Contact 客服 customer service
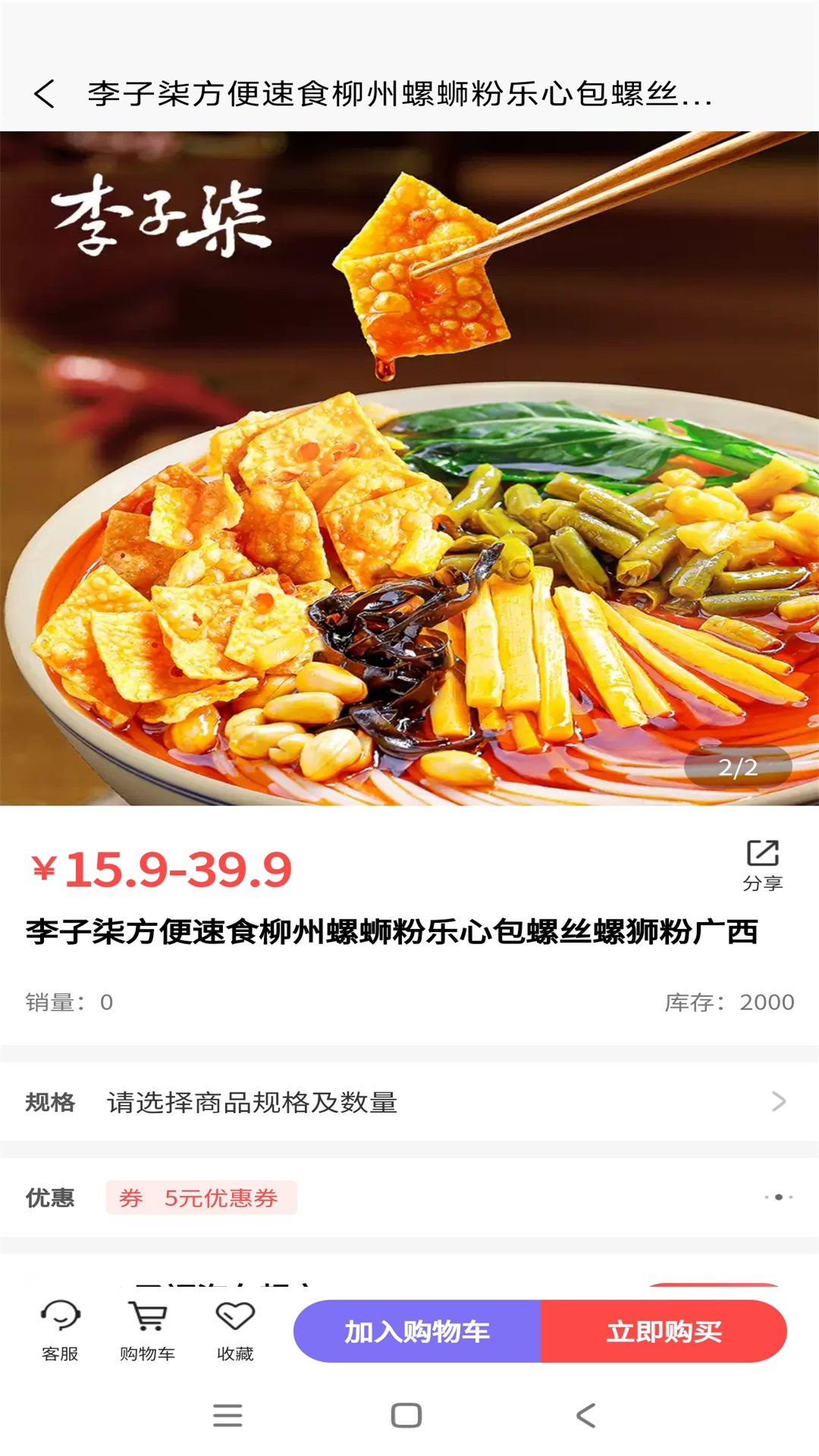This screenshot has height=1456, width=819. tap(60, 1330)
